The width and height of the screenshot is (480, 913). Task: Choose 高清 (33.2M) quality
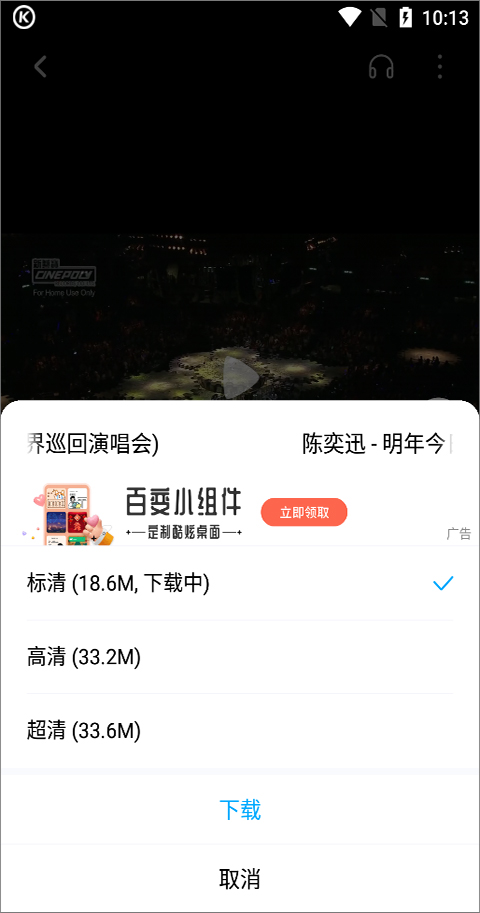240,657
